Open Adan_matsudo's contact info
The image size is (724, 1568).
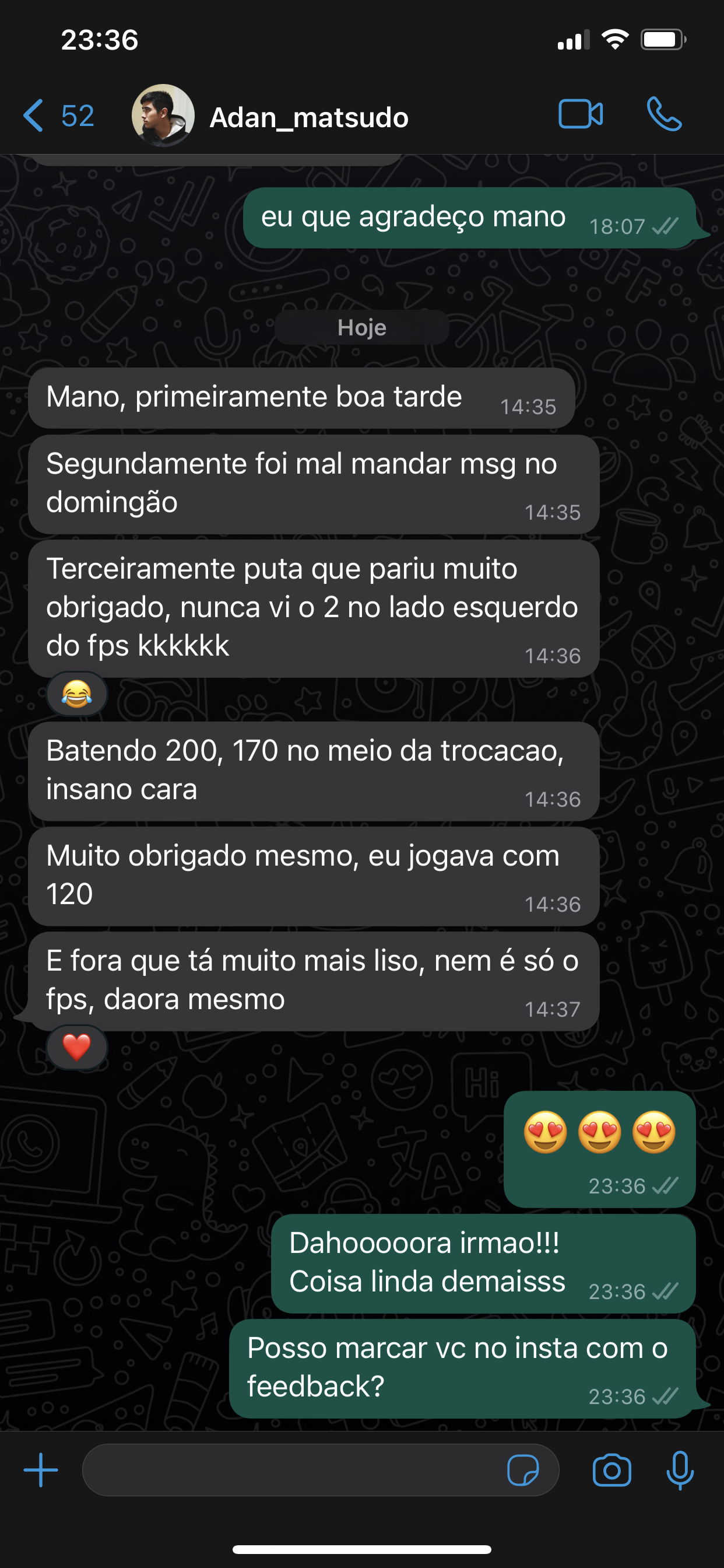pyautogui.click(x=308, y=117)
